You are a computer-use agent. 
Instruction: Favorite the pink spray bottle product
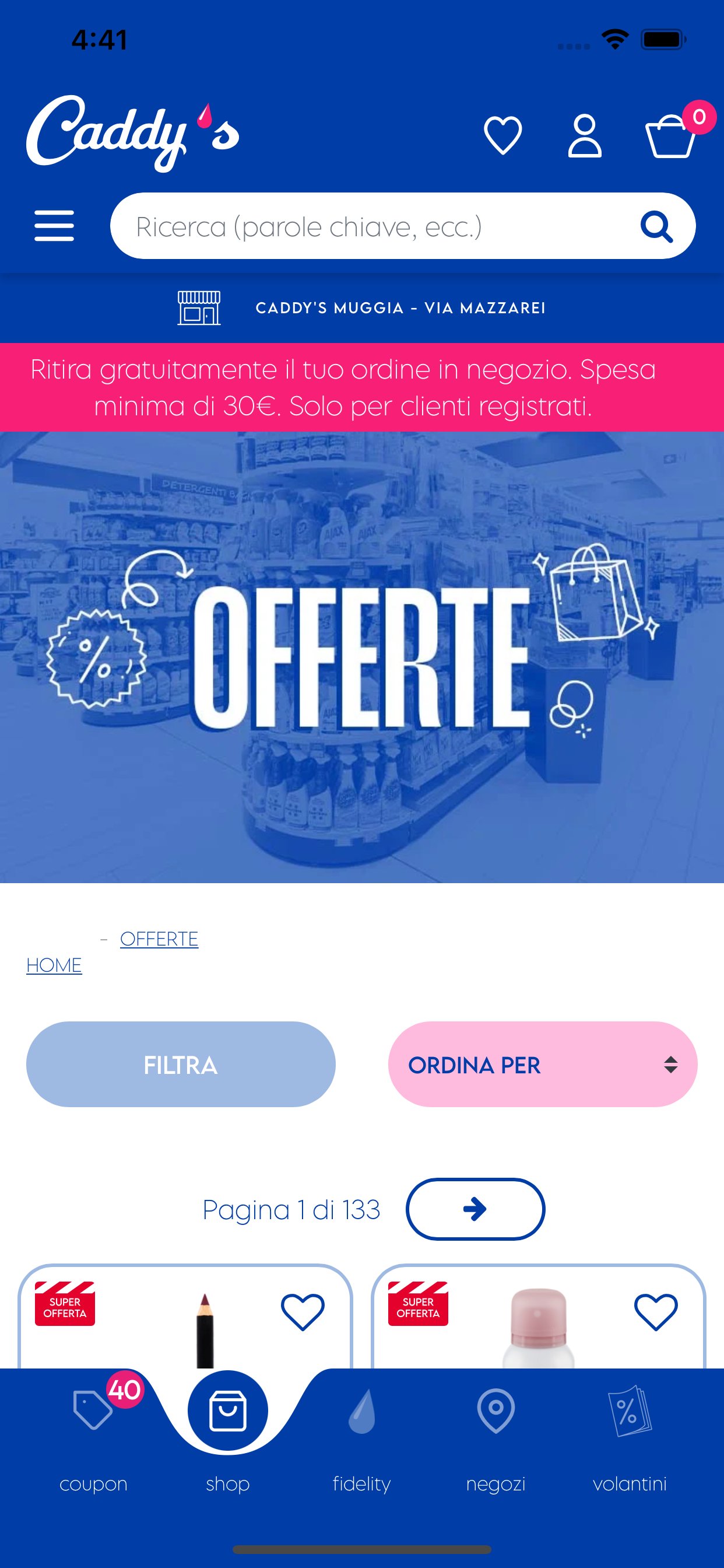click(656, 1312)
